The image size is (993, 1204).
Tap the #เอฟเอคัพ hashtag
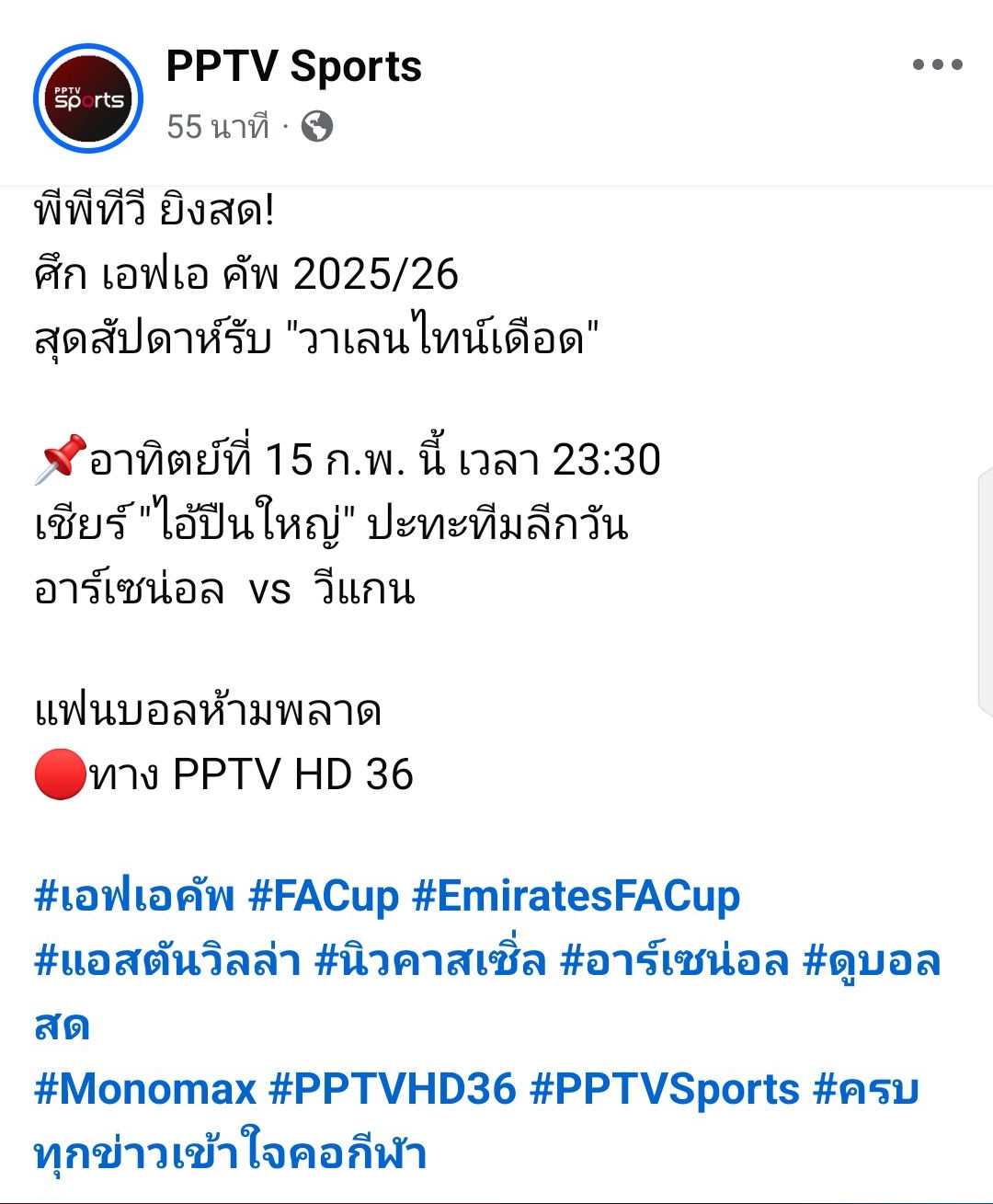click(x=134, y=896)
